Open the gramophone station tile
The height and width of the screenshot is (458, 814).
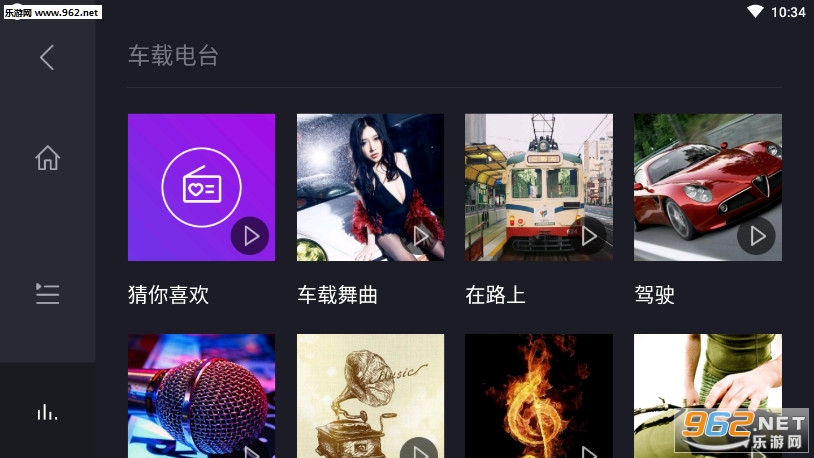pyautogui.click(x=370, y=396)
